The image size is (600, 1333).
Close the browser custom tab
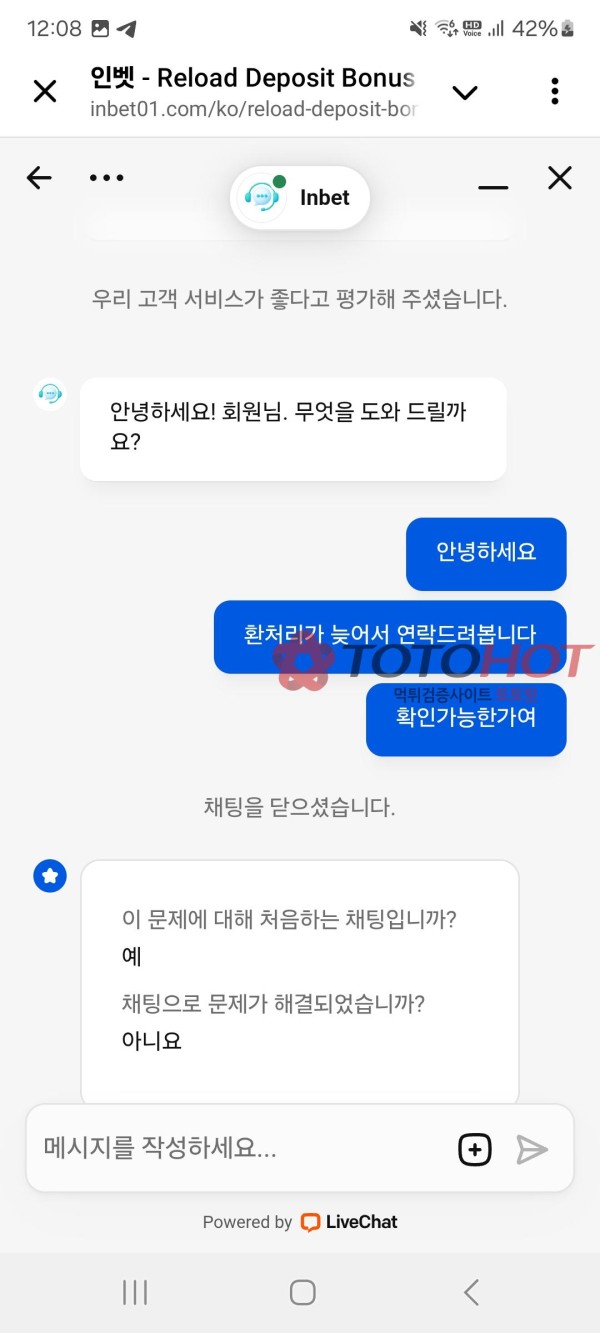45,92
